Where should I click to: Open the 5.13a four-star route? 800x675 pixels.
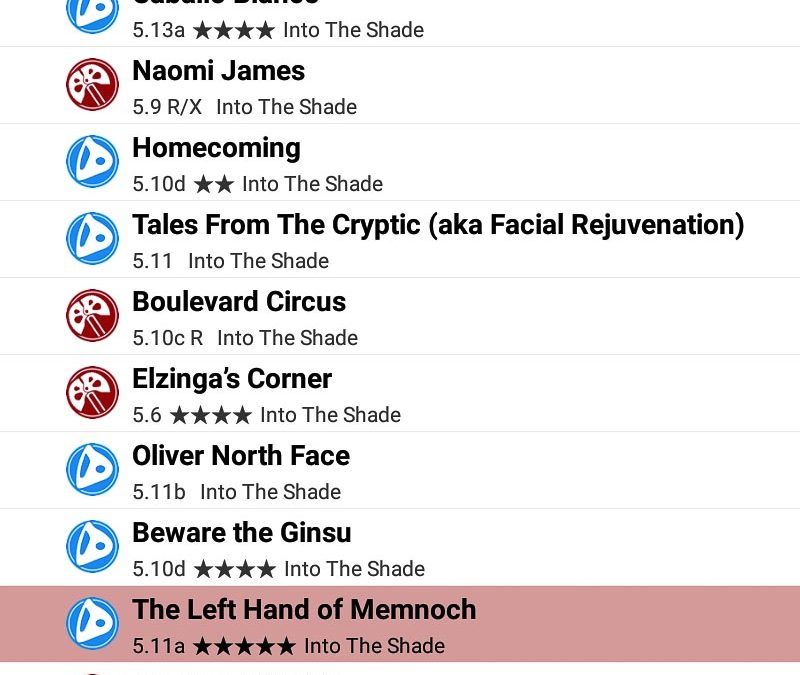[x=400, y=22]
